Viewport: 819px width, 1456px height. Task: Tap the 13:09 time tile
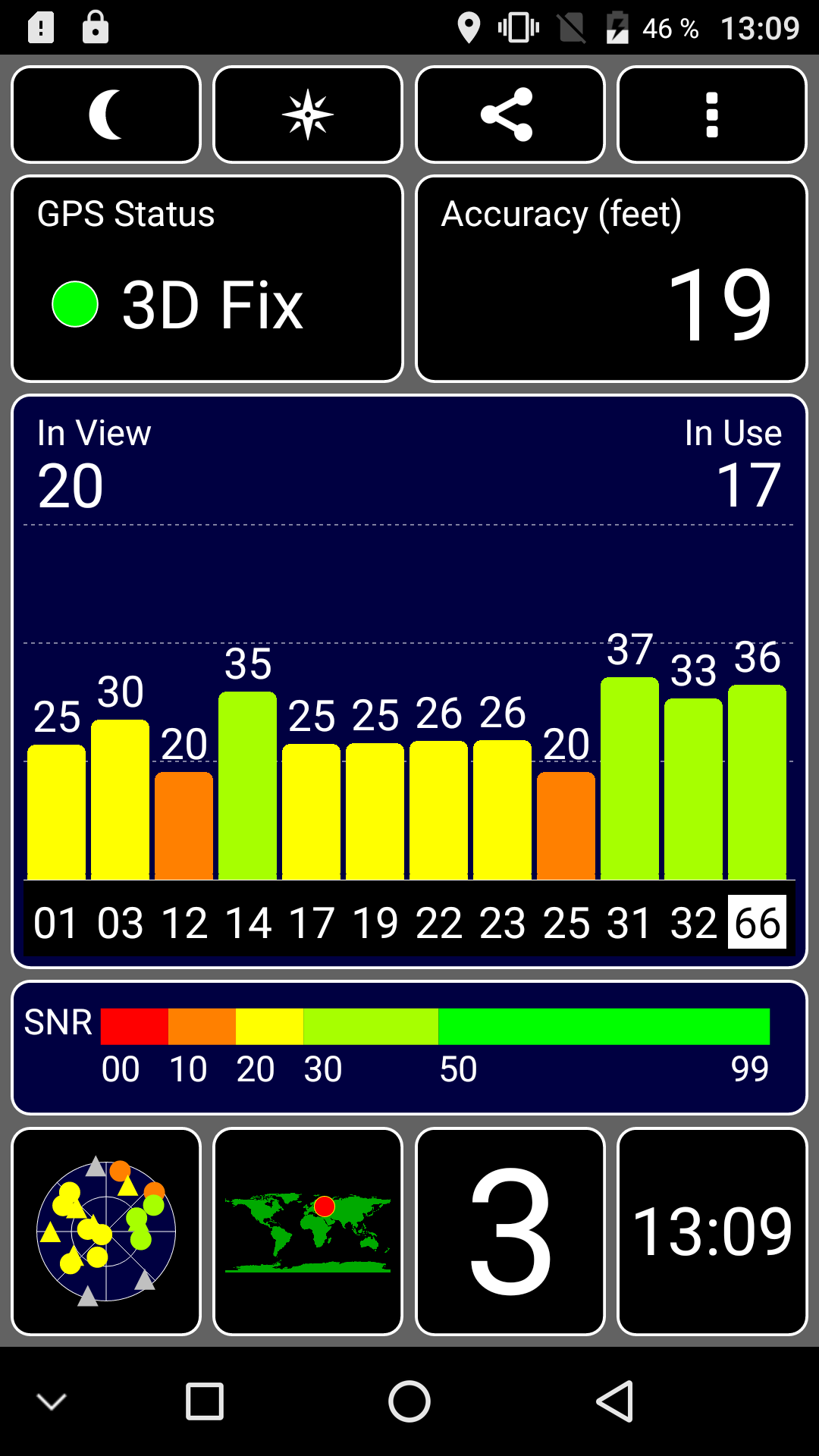point(712,1232)
